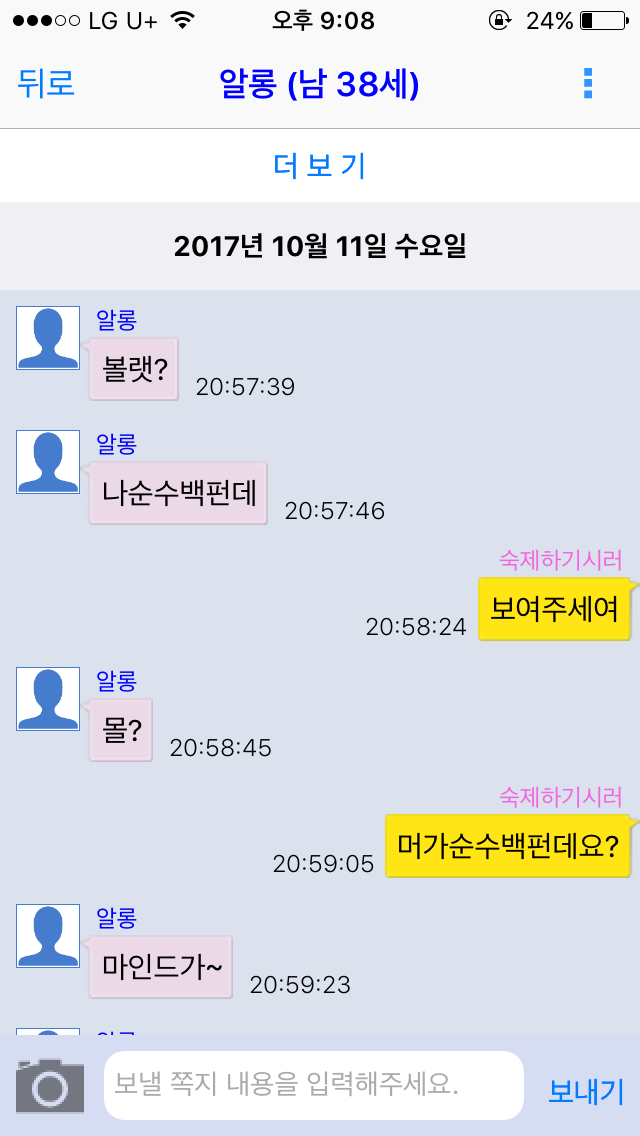Go back with the 뒤로 button
Image resolution: width=640 pixels, height=1136 pixels.
(x=46, y=84)
